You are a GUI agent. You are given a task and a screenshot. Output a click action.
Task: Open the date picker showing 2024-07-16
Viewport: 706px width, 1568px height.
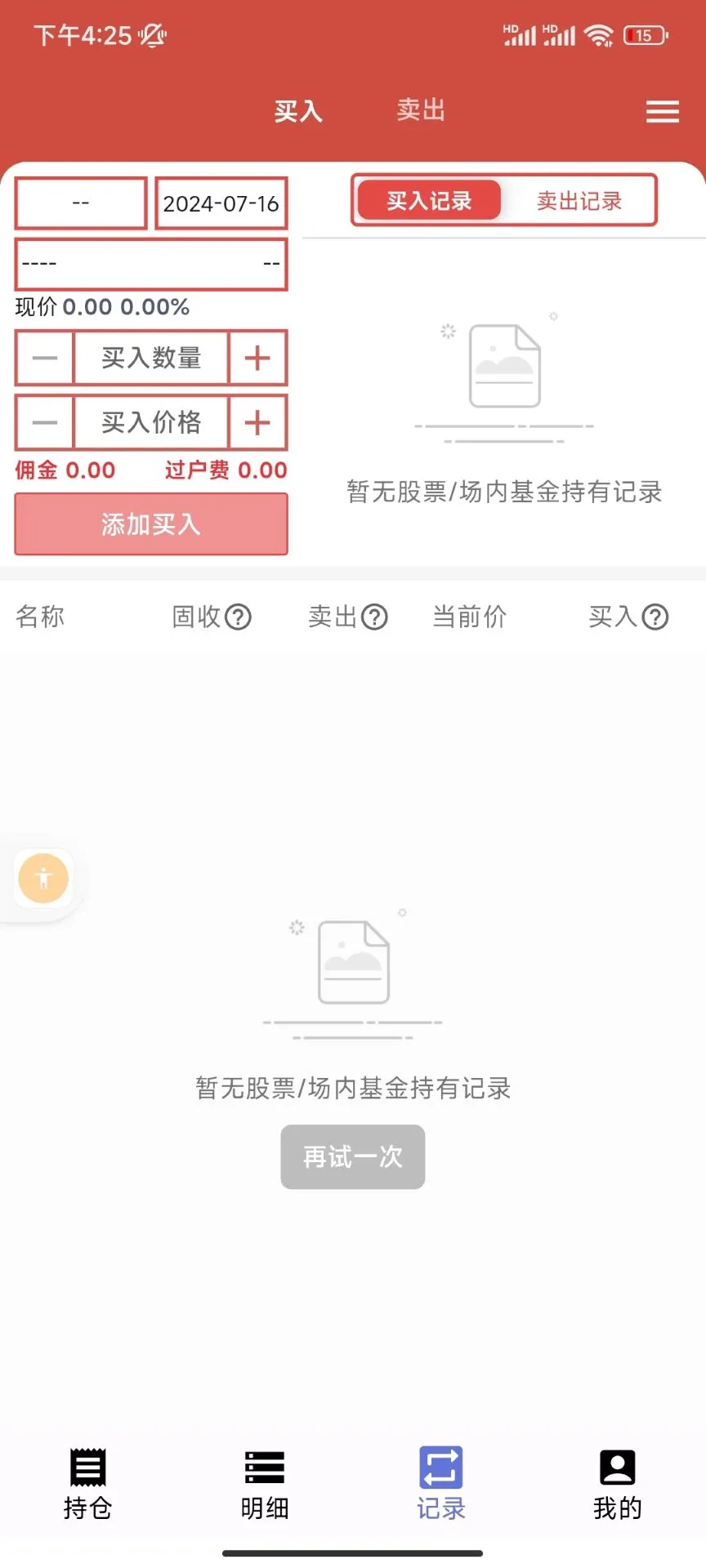pos(221,203)
